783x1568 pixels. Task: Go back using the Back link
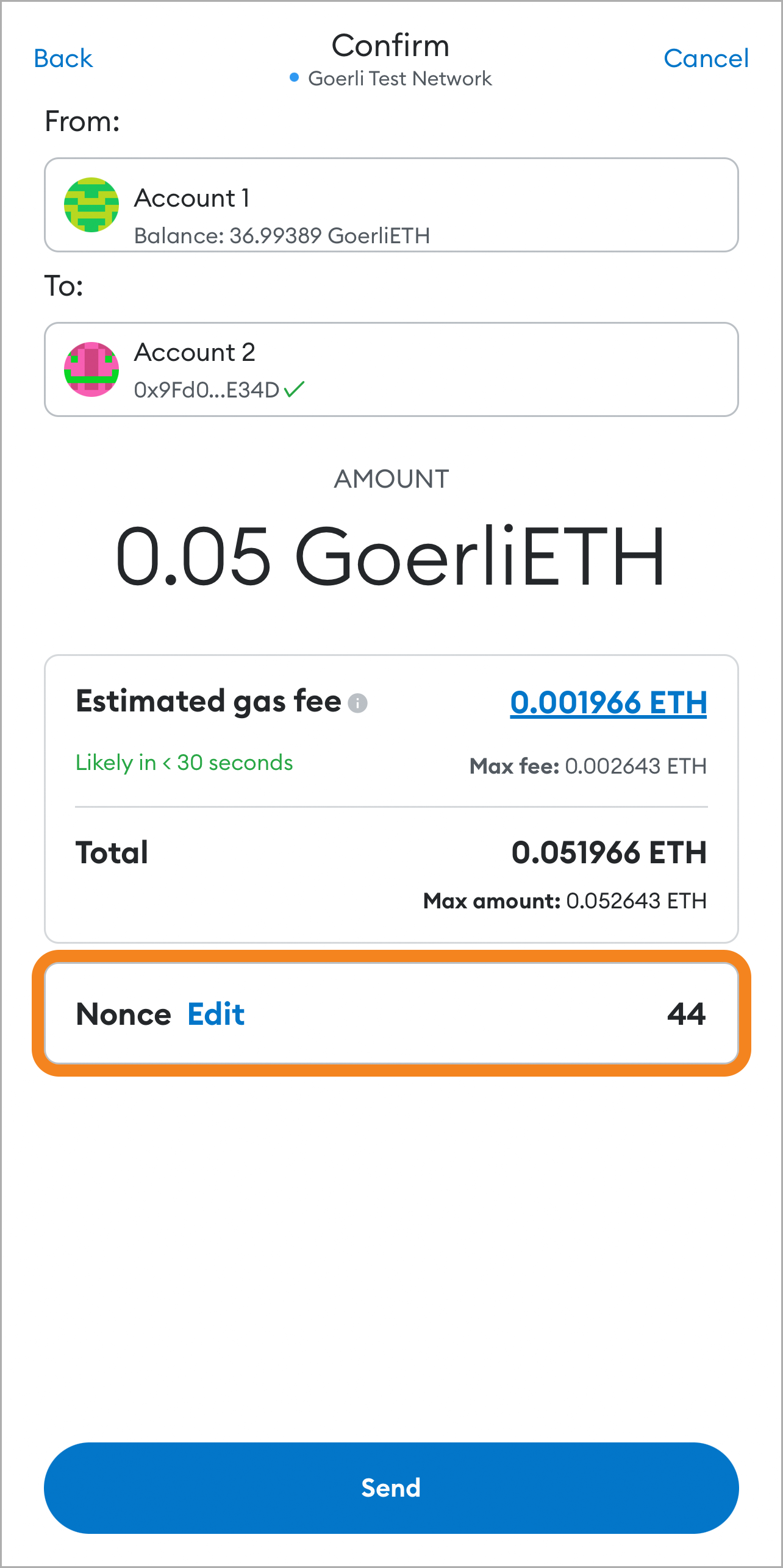coord(63,59)
